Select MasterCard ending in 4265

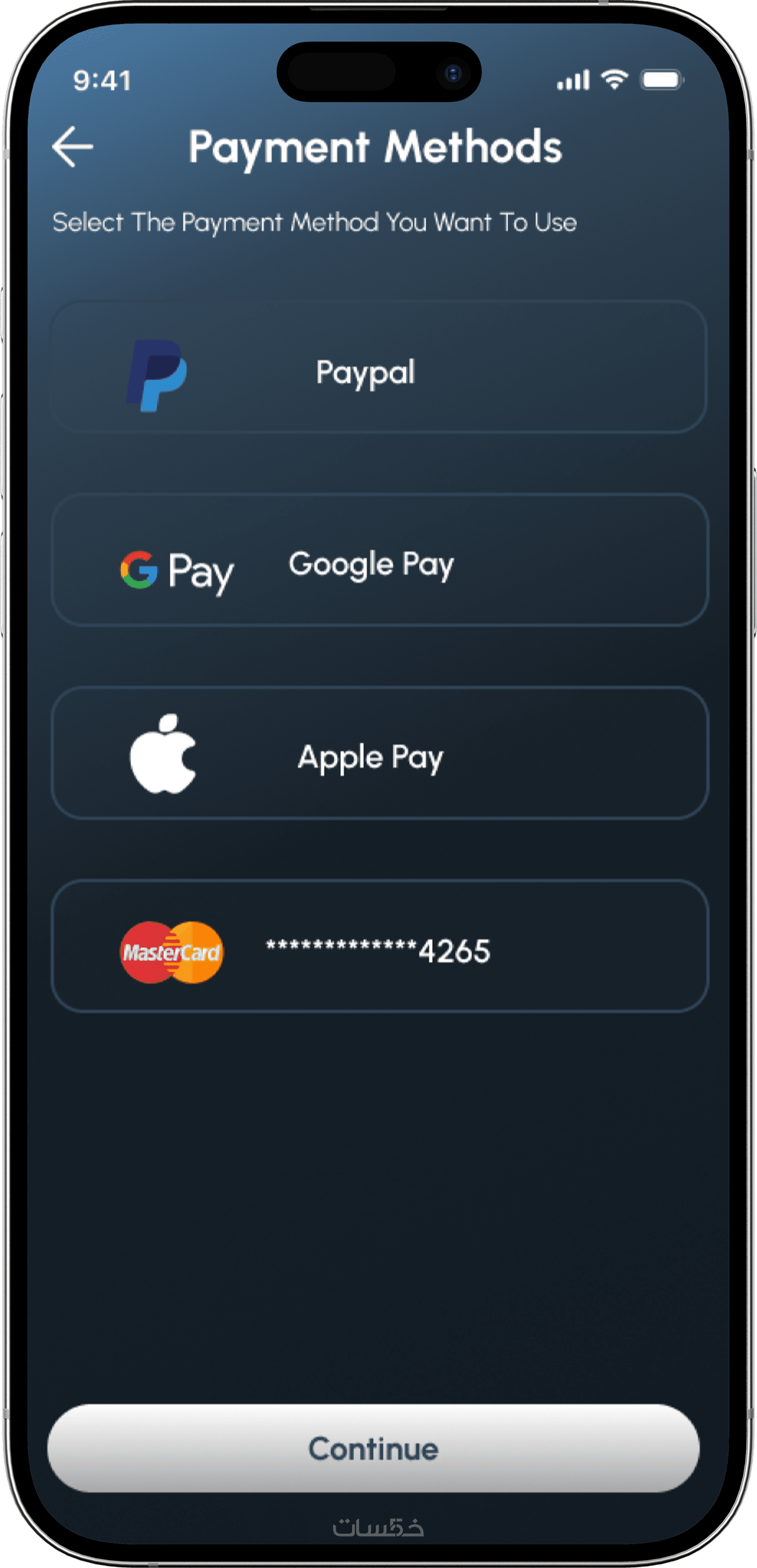point(378,947)
